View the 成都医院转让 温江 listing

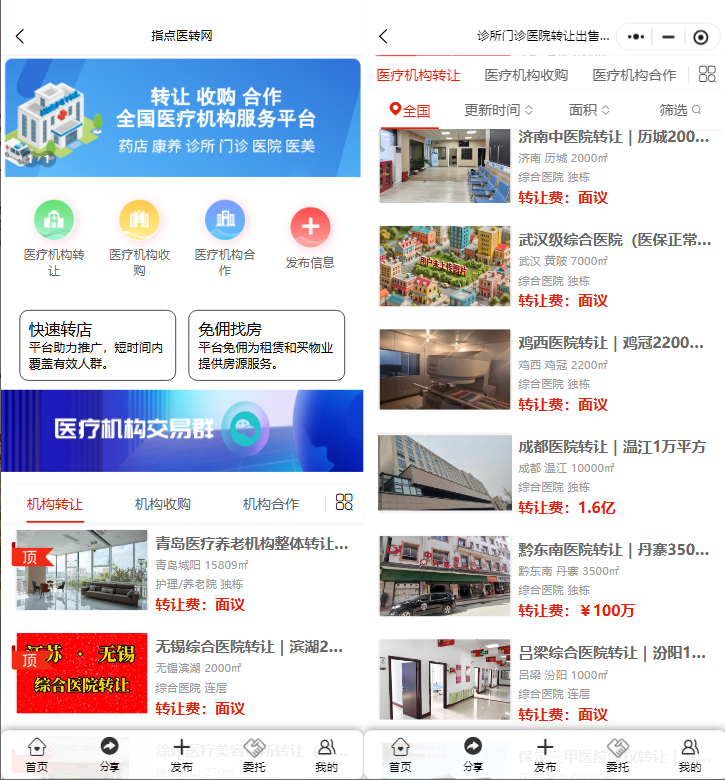coord(611,447)
